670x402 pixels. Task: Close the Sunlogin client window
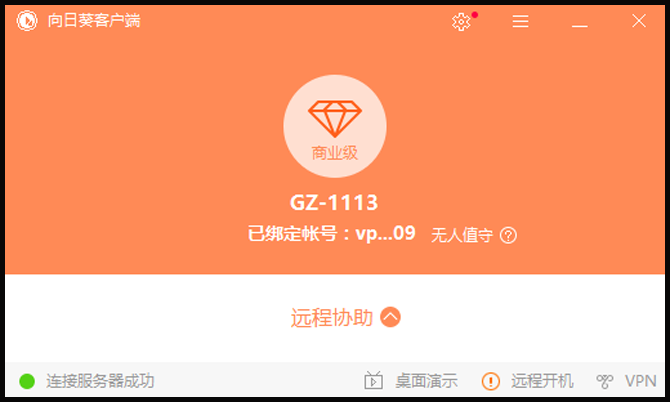(x=638, y=21)
